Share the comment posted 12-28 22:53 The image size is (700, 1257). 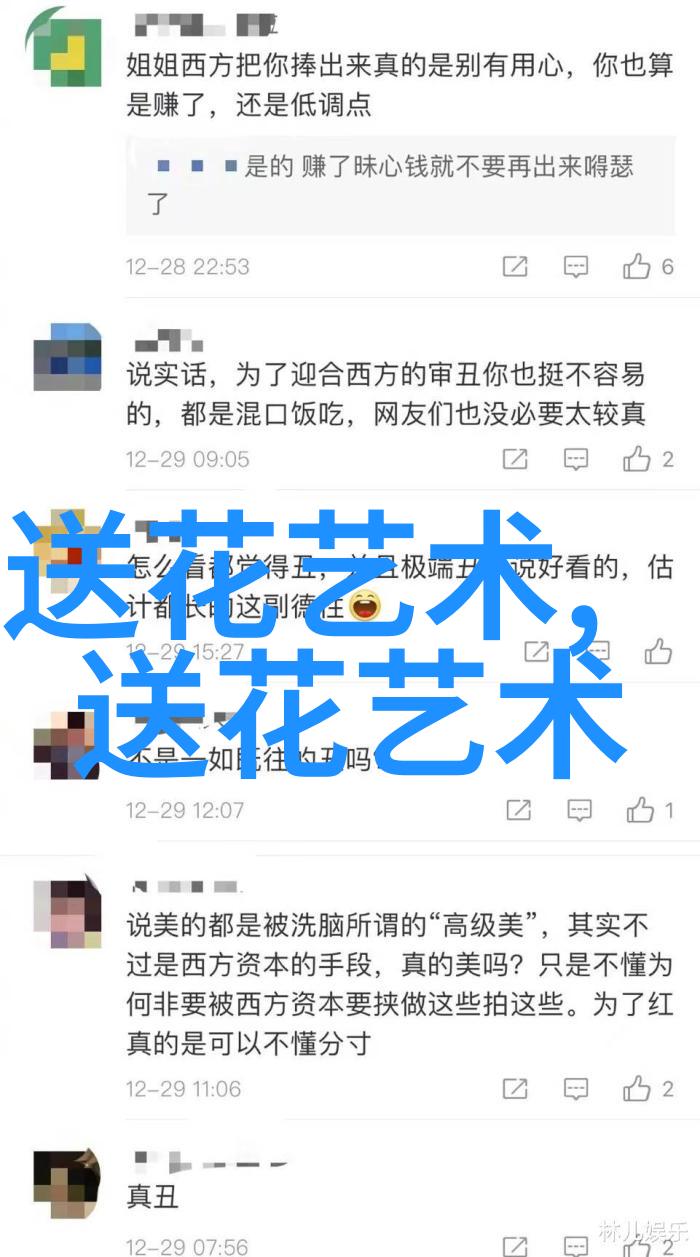(515, 266)
